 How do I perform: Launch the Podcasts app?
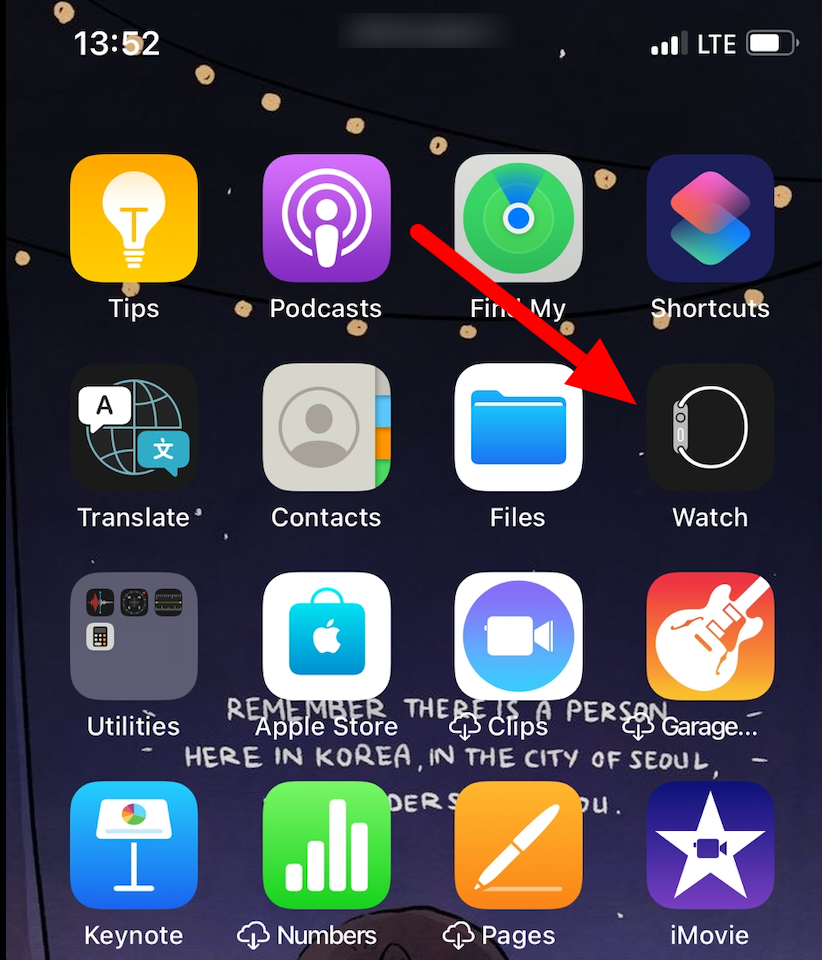326,217
